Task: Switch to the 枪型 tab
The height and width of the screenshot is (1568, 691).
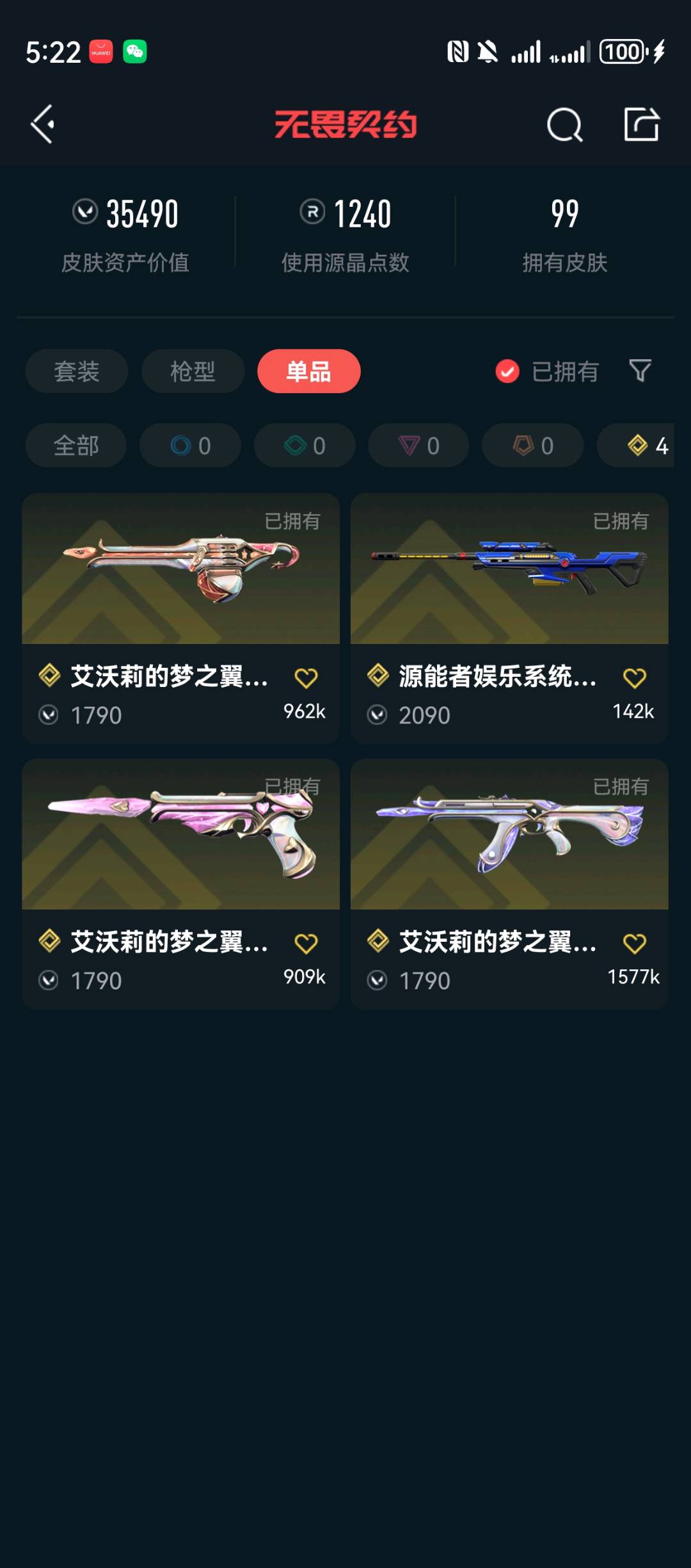Action: tap(193, 371)
